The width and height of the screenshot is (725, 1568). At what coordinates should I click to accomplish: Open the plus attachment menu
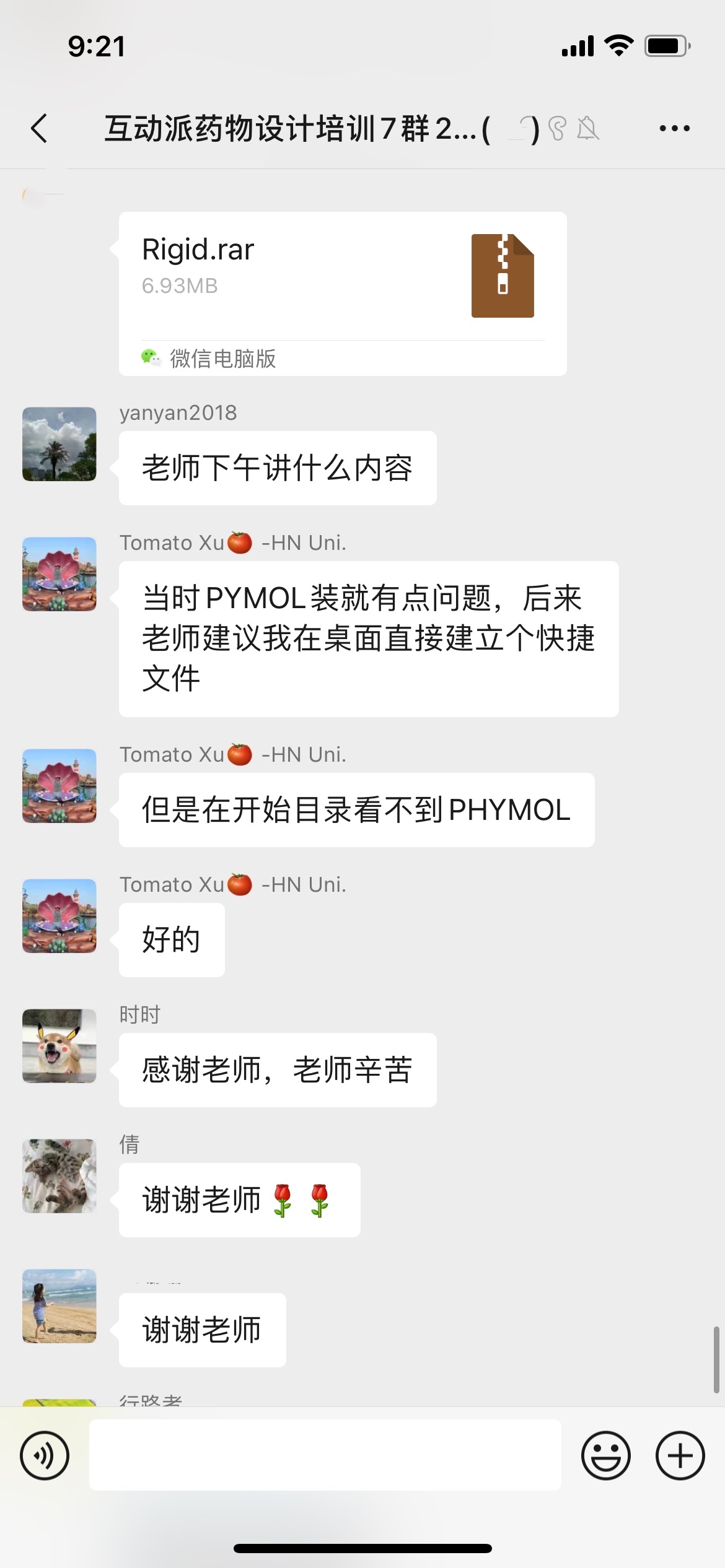click(680, 1455)
